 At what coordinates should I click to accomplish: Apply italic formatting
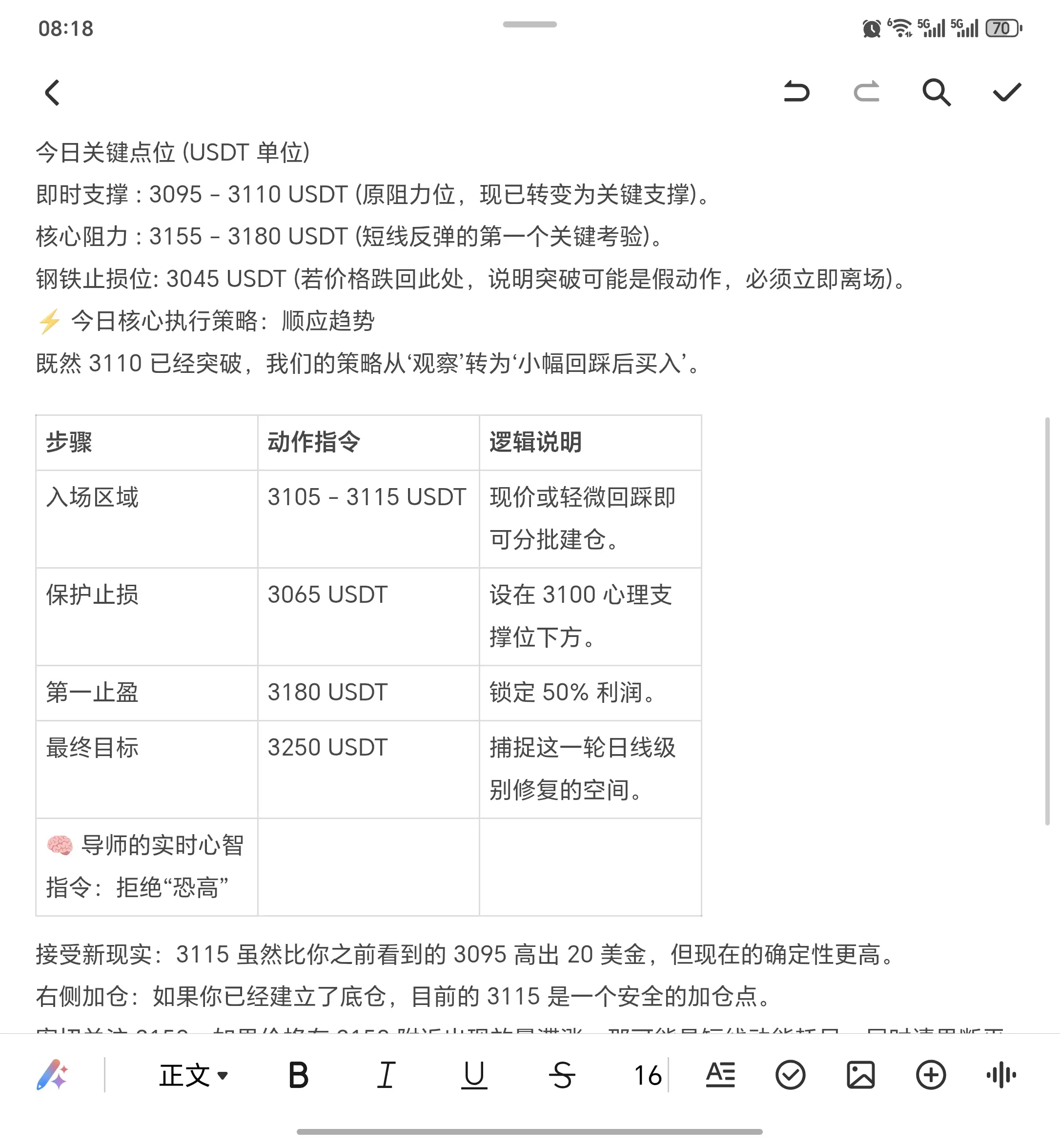coord(386,1075)
